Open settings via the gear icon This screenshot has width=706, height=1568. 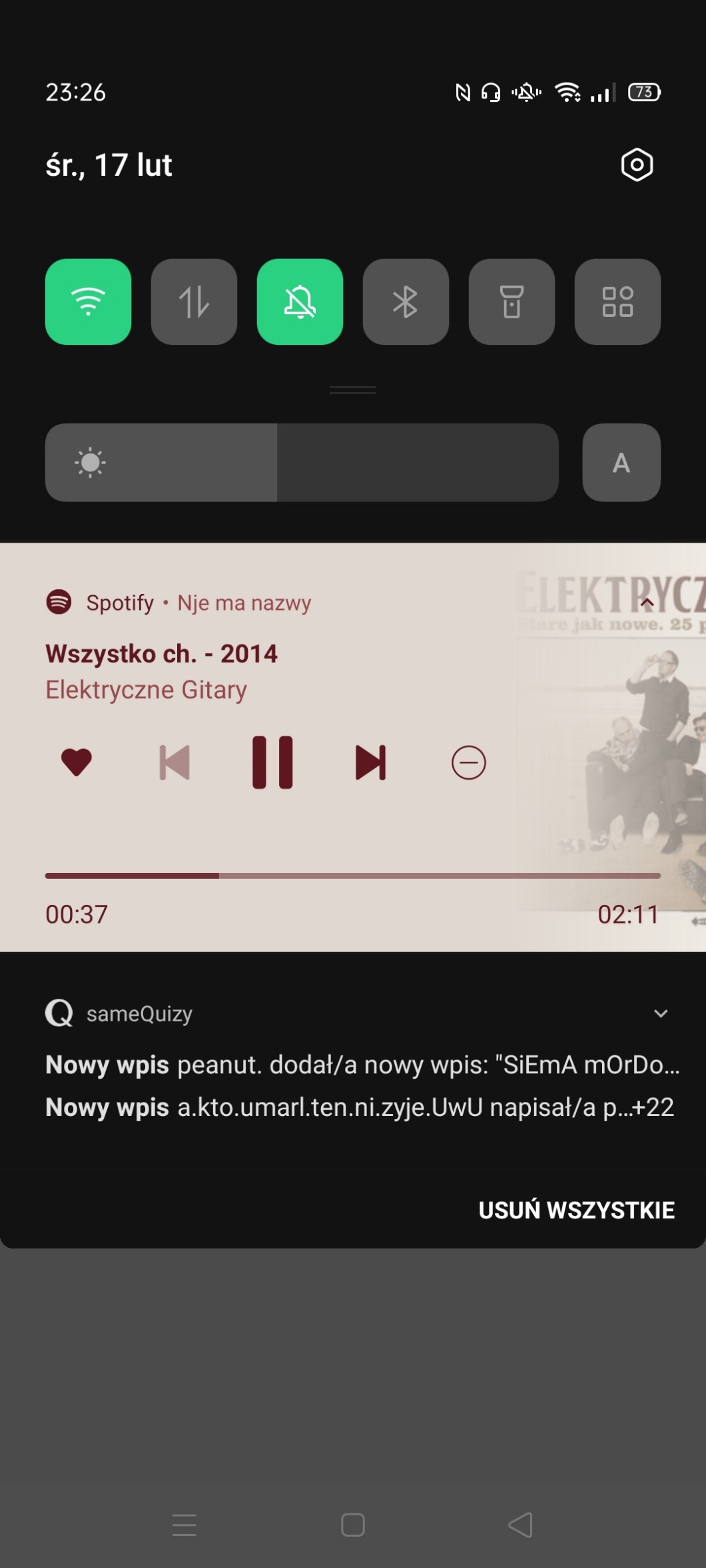click(637, 164)
